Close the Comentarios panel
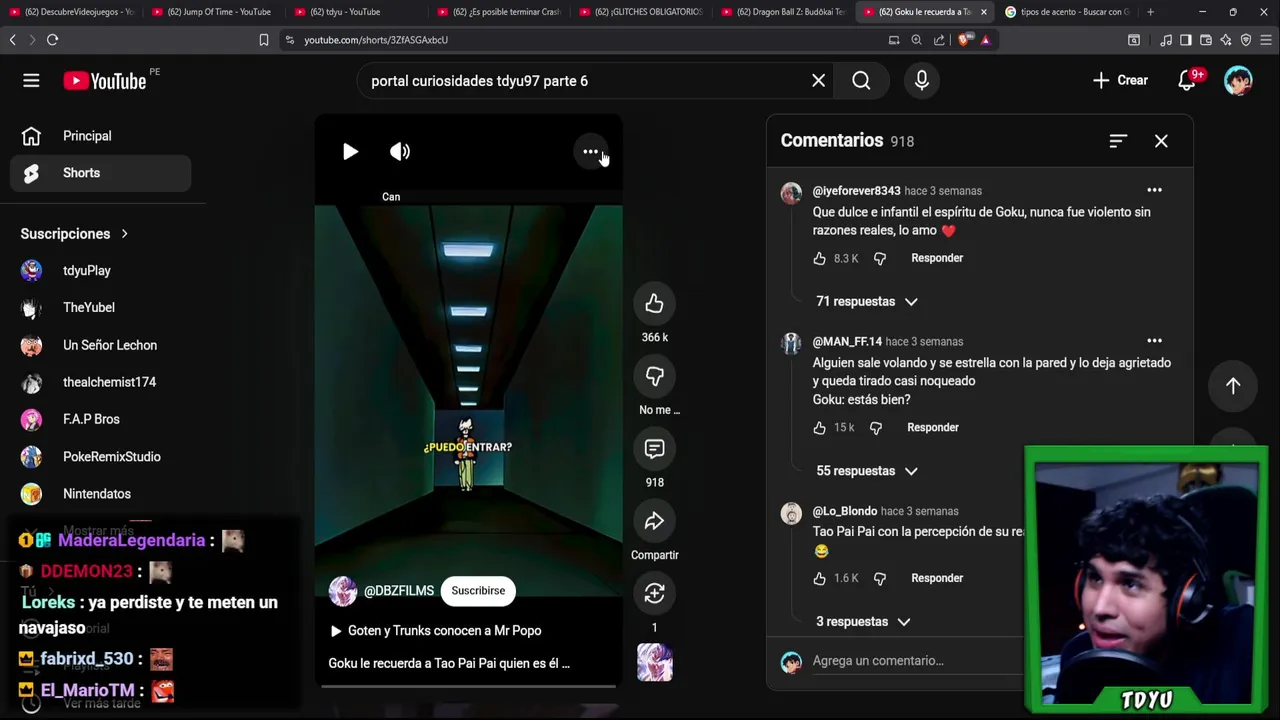This screenshot has width=1280, height=720. pyautogui.click(x=1161, y=141)
